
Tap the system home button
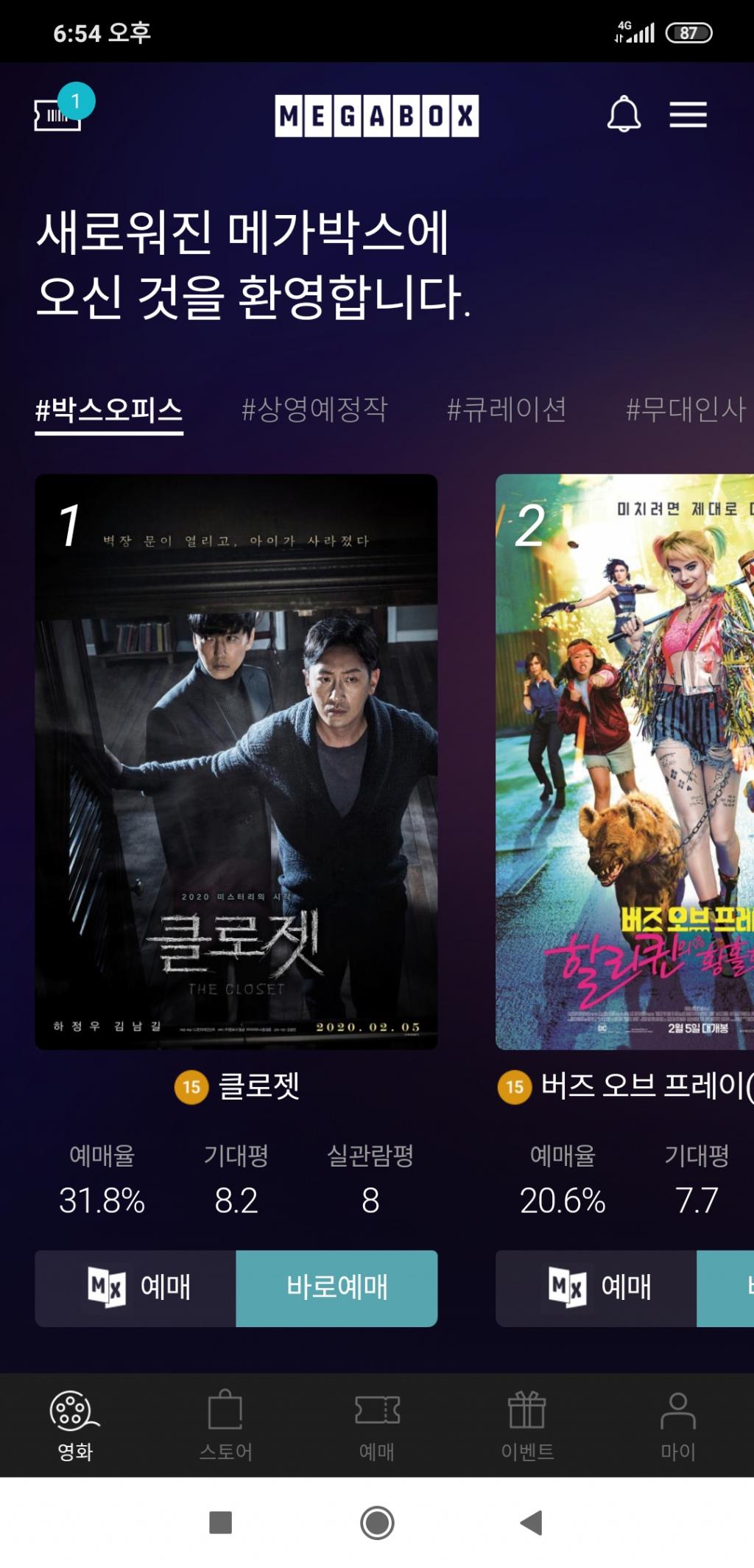pos(377,1522)
